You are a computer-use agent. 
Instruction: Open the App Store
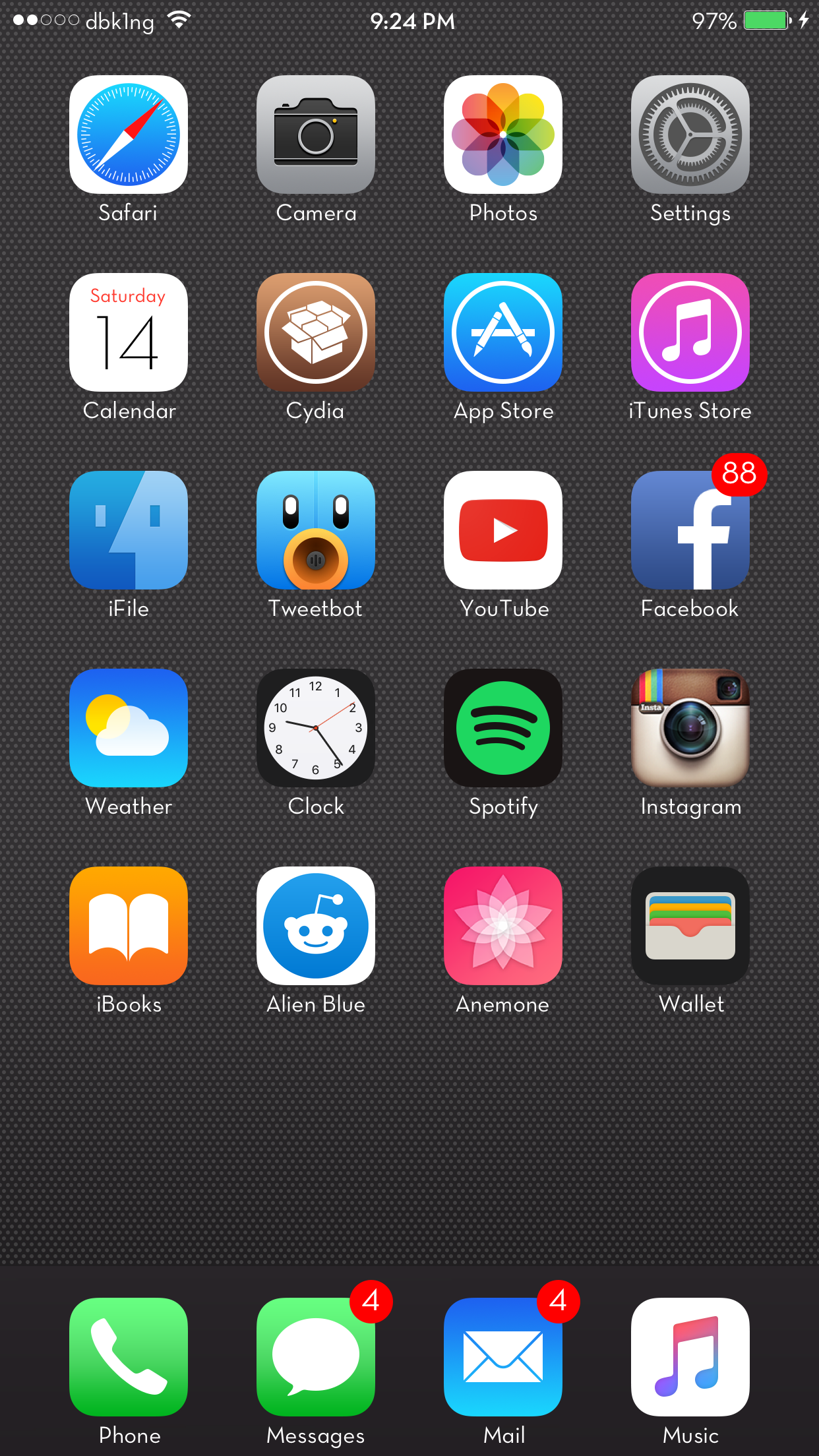503,332
